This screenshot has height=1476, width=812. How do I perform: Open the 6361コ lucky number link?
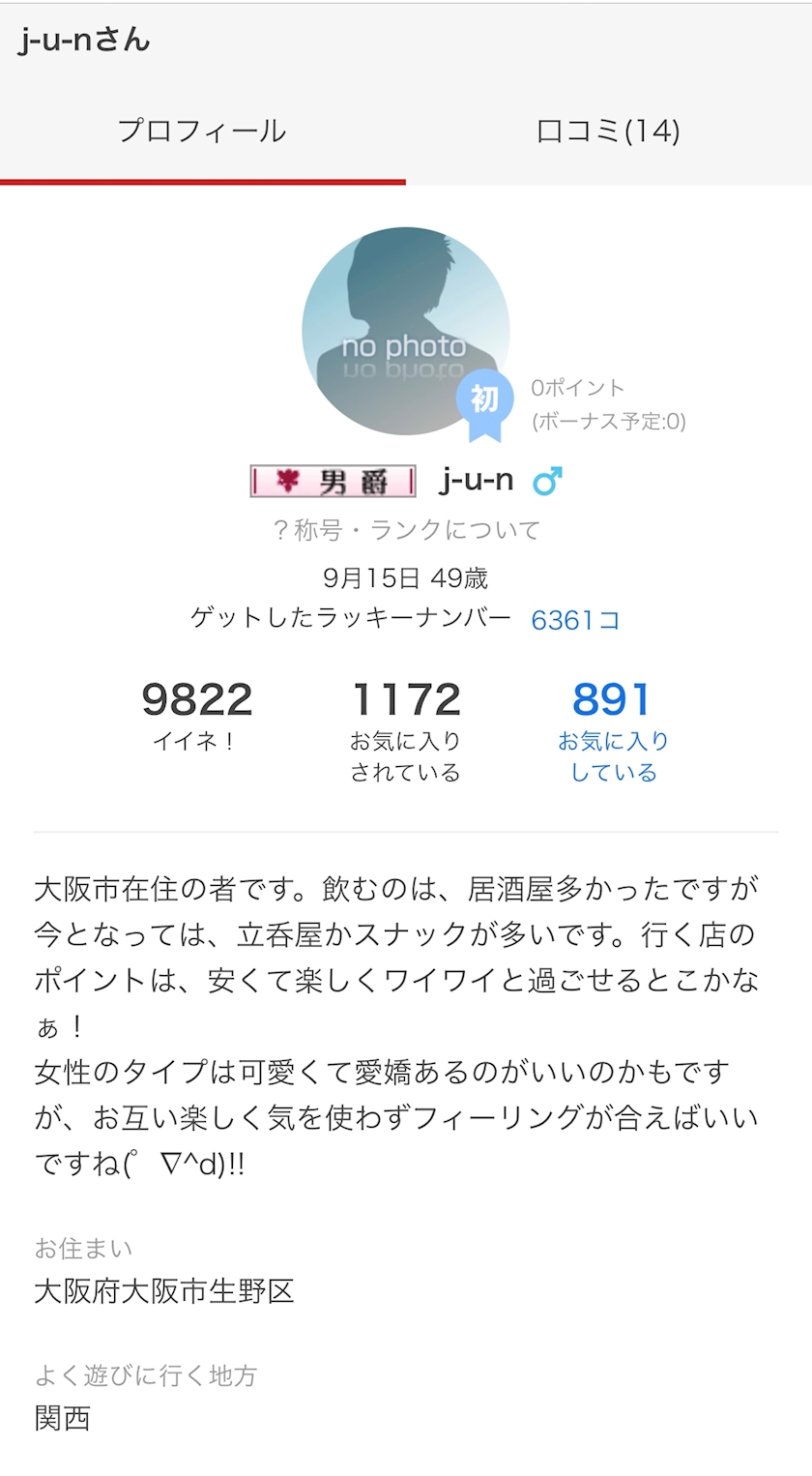pos(575,620)
